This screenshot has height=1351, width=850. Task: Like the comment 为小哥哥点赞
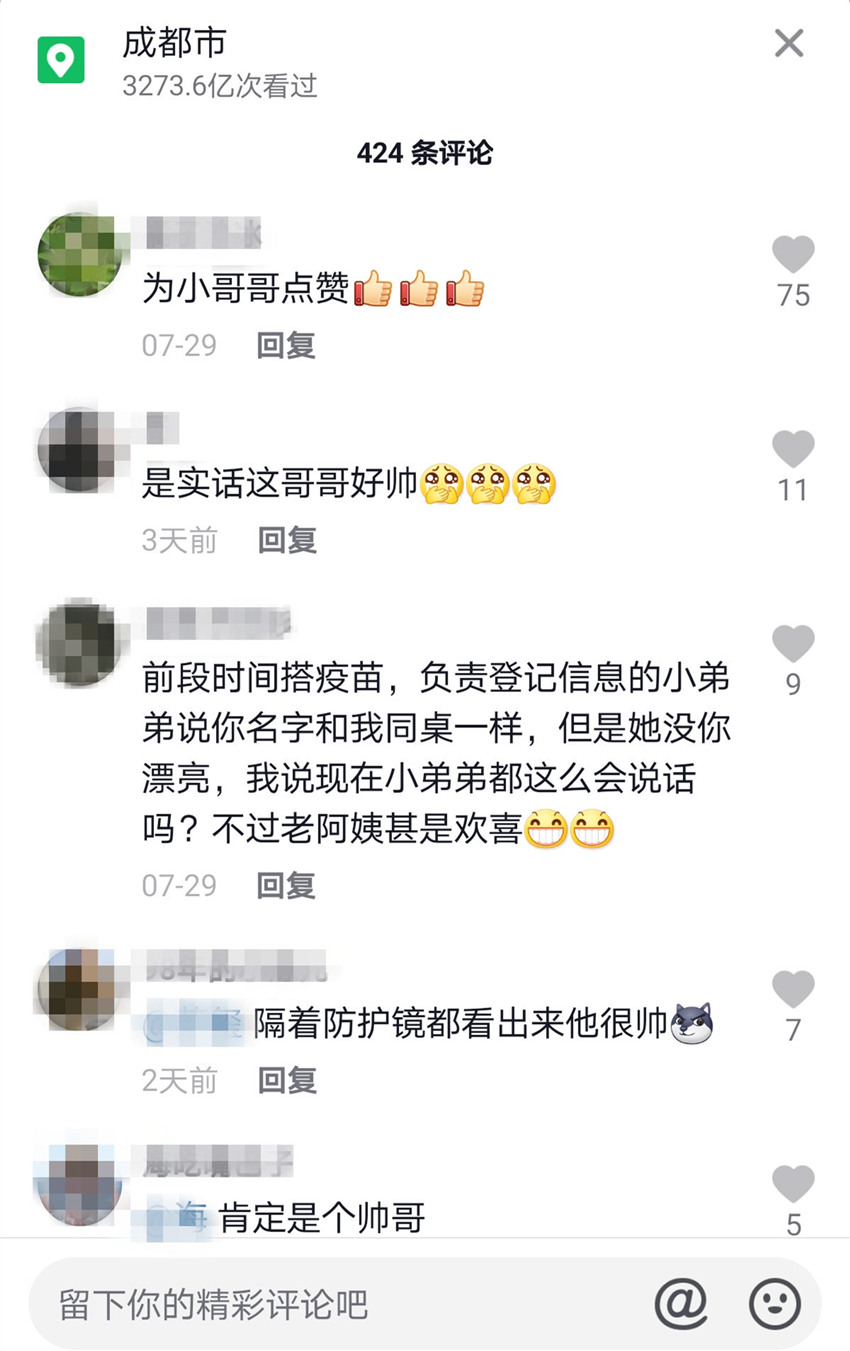pyautogui.click(x=793, y=256)
